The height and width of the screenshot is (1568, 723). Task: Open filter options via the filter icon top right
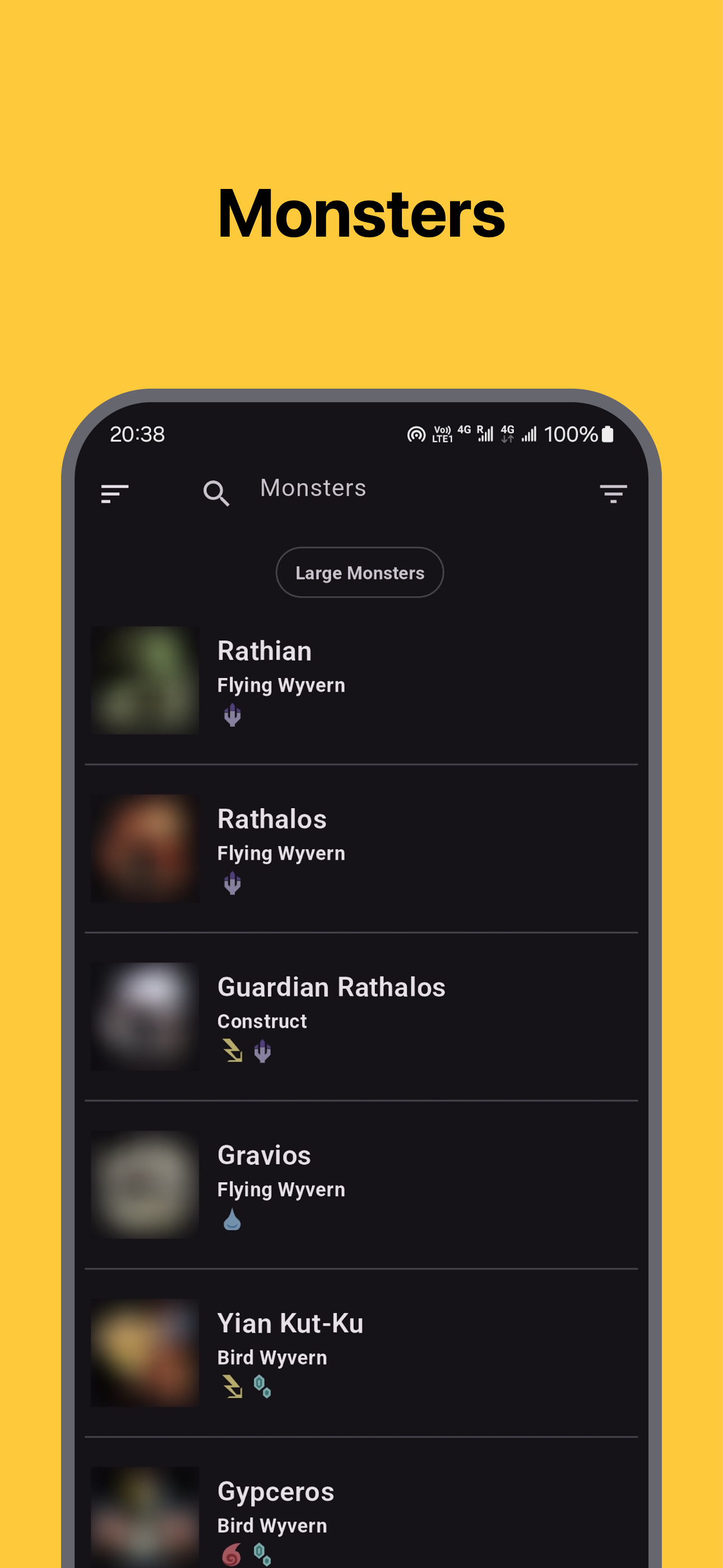[x=612, y=493]
